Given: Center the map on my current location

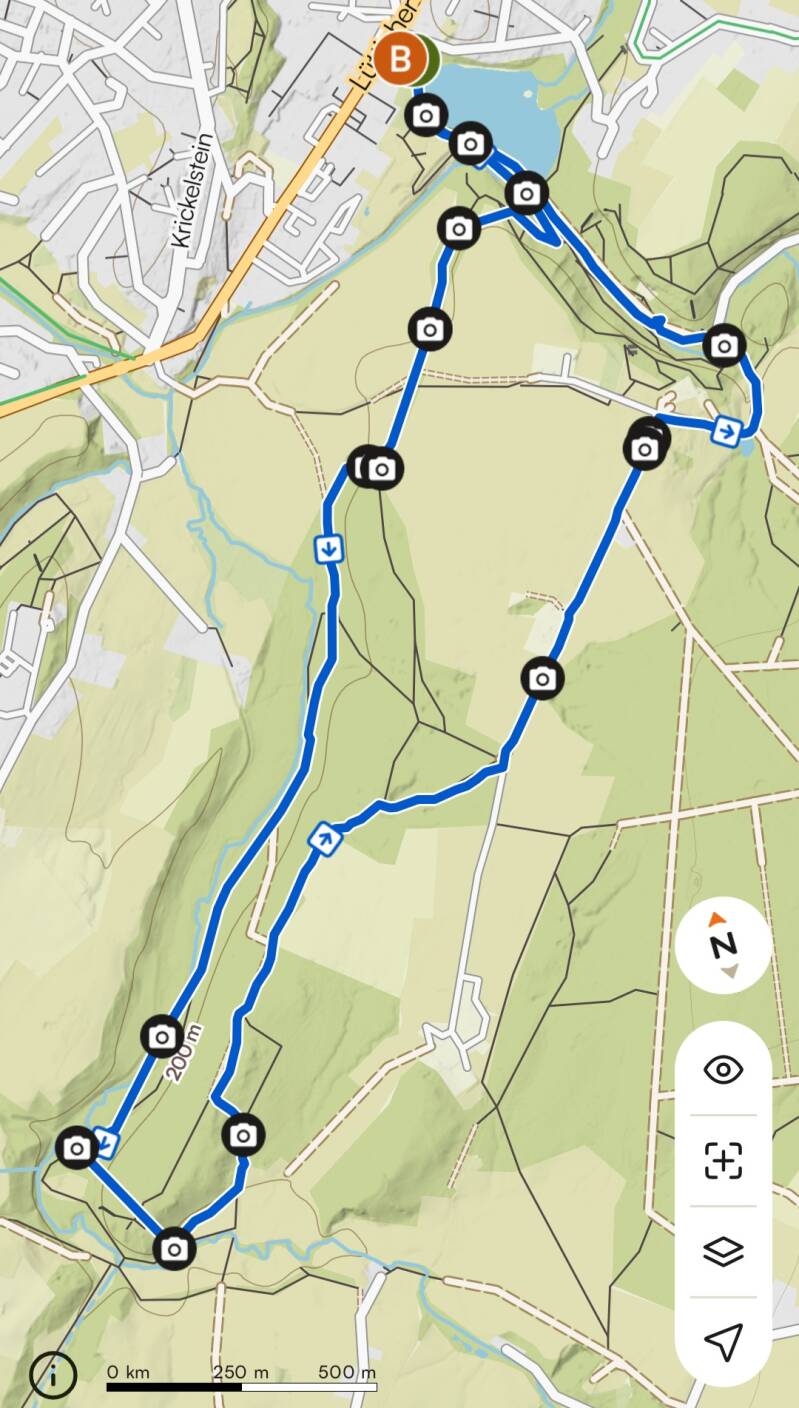Looking at the screenshot, I should [x=723, y=1340].
